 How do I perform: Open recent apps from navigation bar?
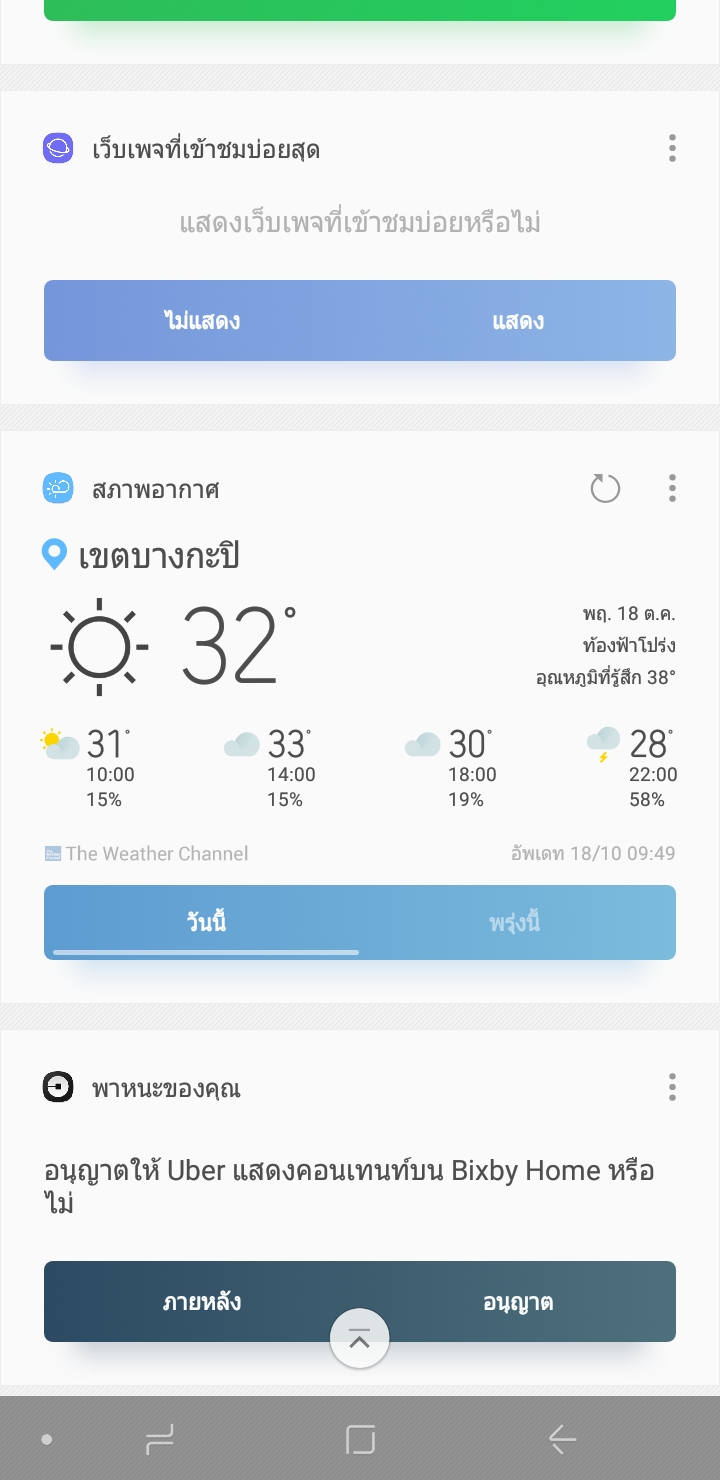(160, 1440)
